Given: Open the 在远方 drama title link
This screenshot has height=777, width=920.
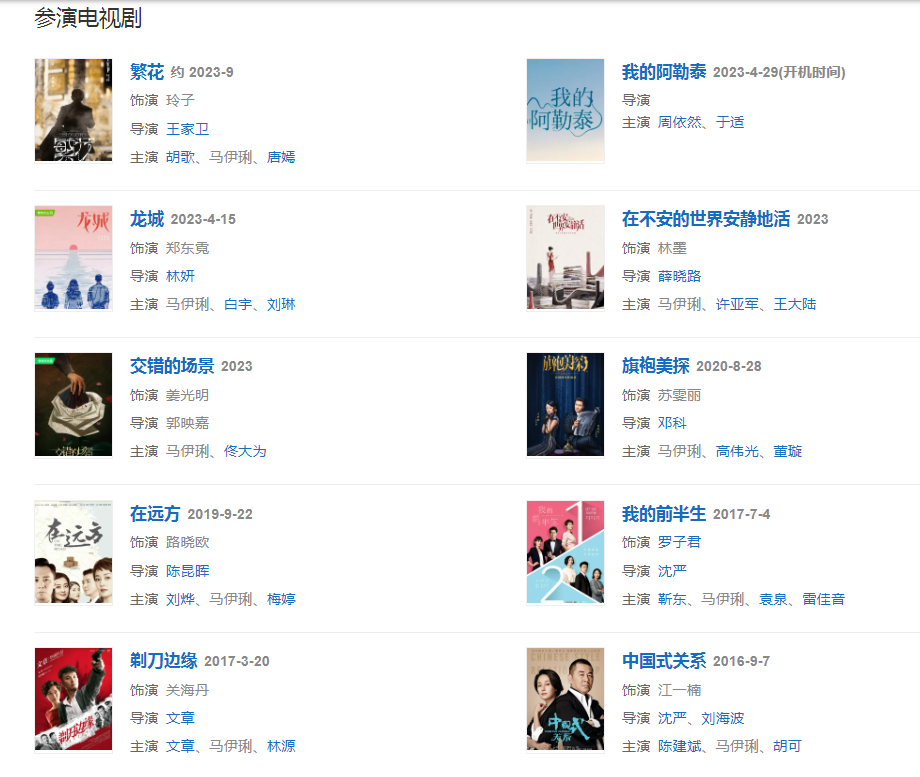Looking at the screenshot, I should [x=155, y=514].
